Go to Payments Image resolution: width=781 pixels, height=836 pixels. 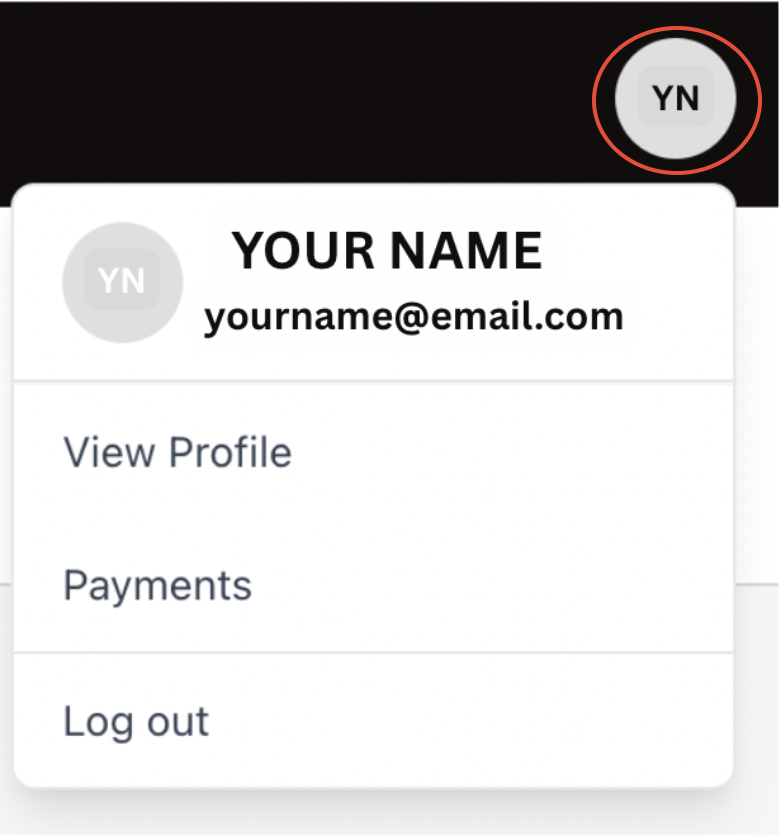[158, 585]
